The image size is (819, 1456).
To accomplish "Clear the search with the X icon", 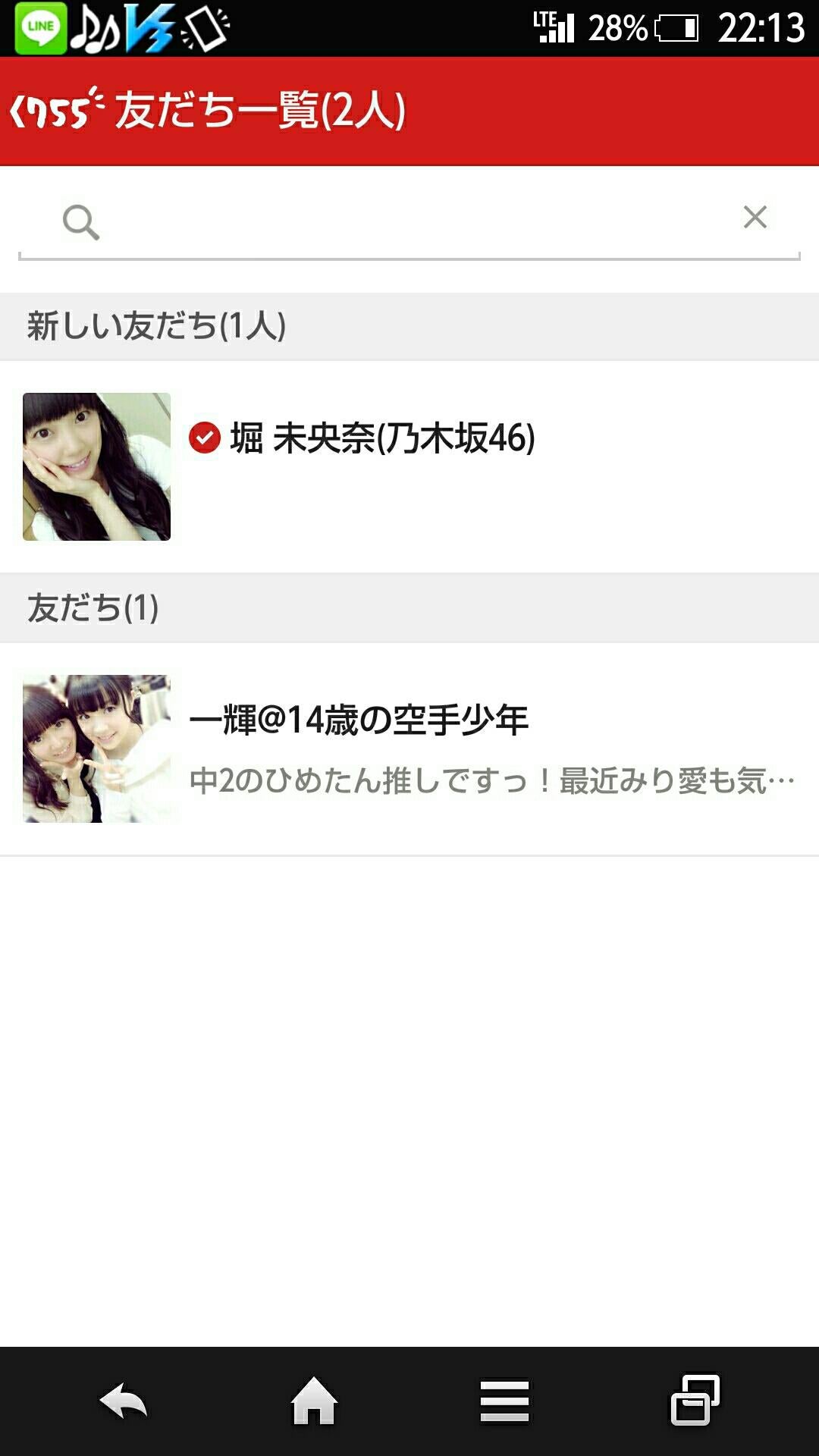I will click(755, 217).
